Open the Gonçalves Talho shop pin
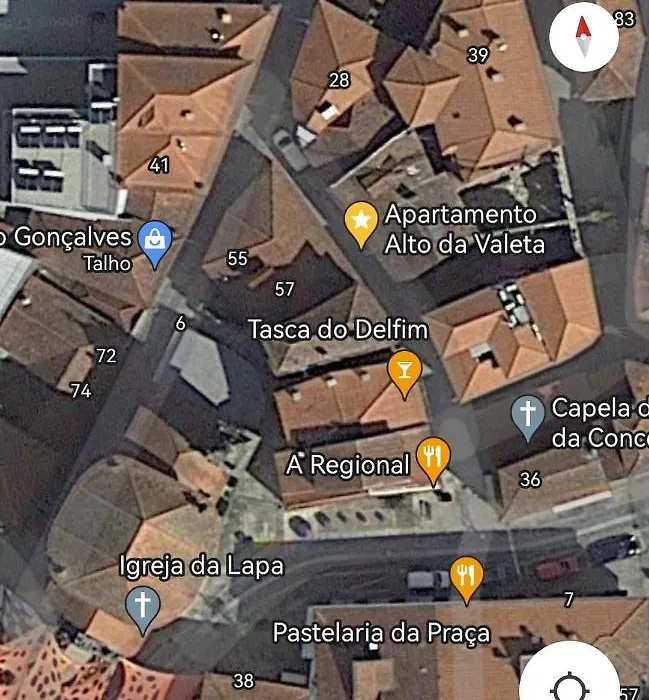The height and width of the screenshot is (700, 649). point(155,242)
